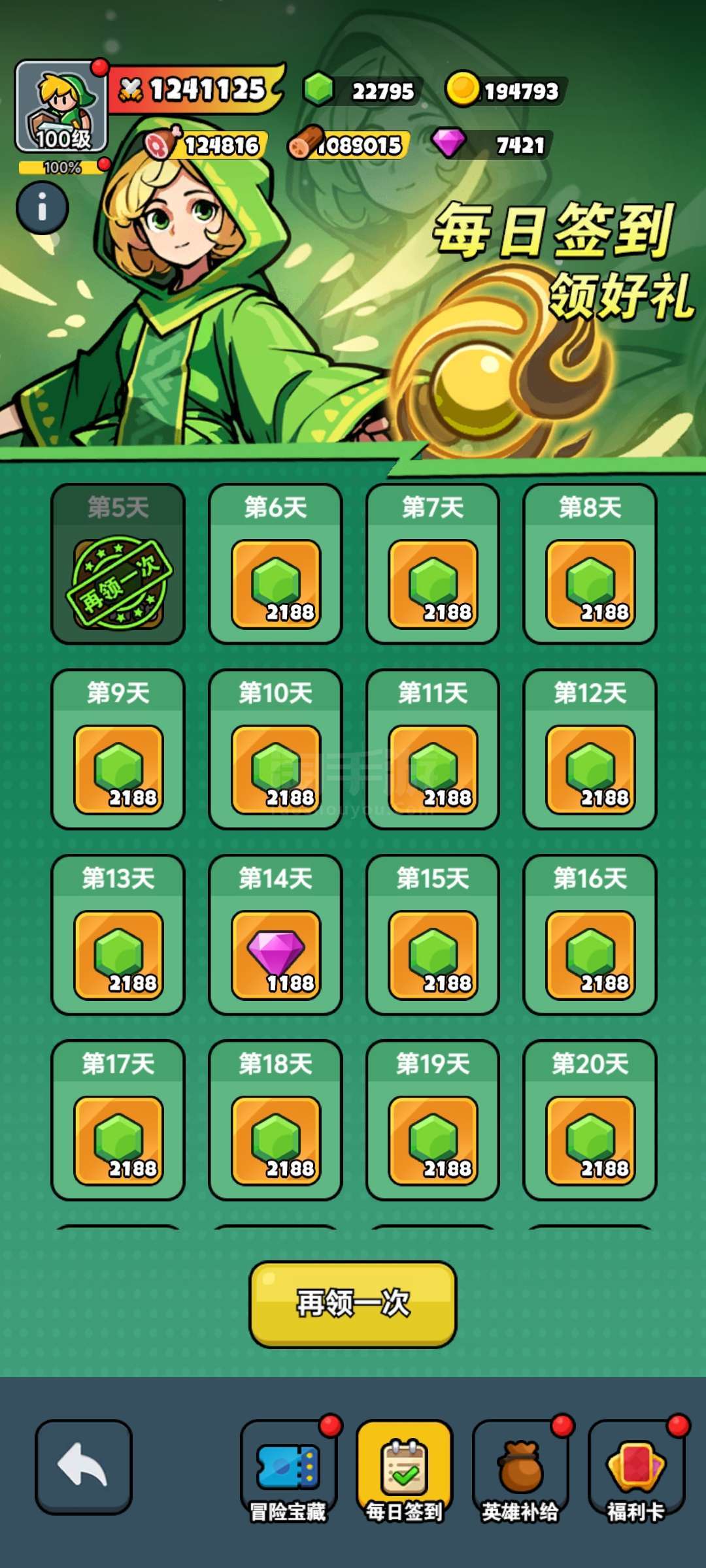Select the 第6天 reward card
This screenshot has width=706, height=1568.
click(x=276, y=564)
